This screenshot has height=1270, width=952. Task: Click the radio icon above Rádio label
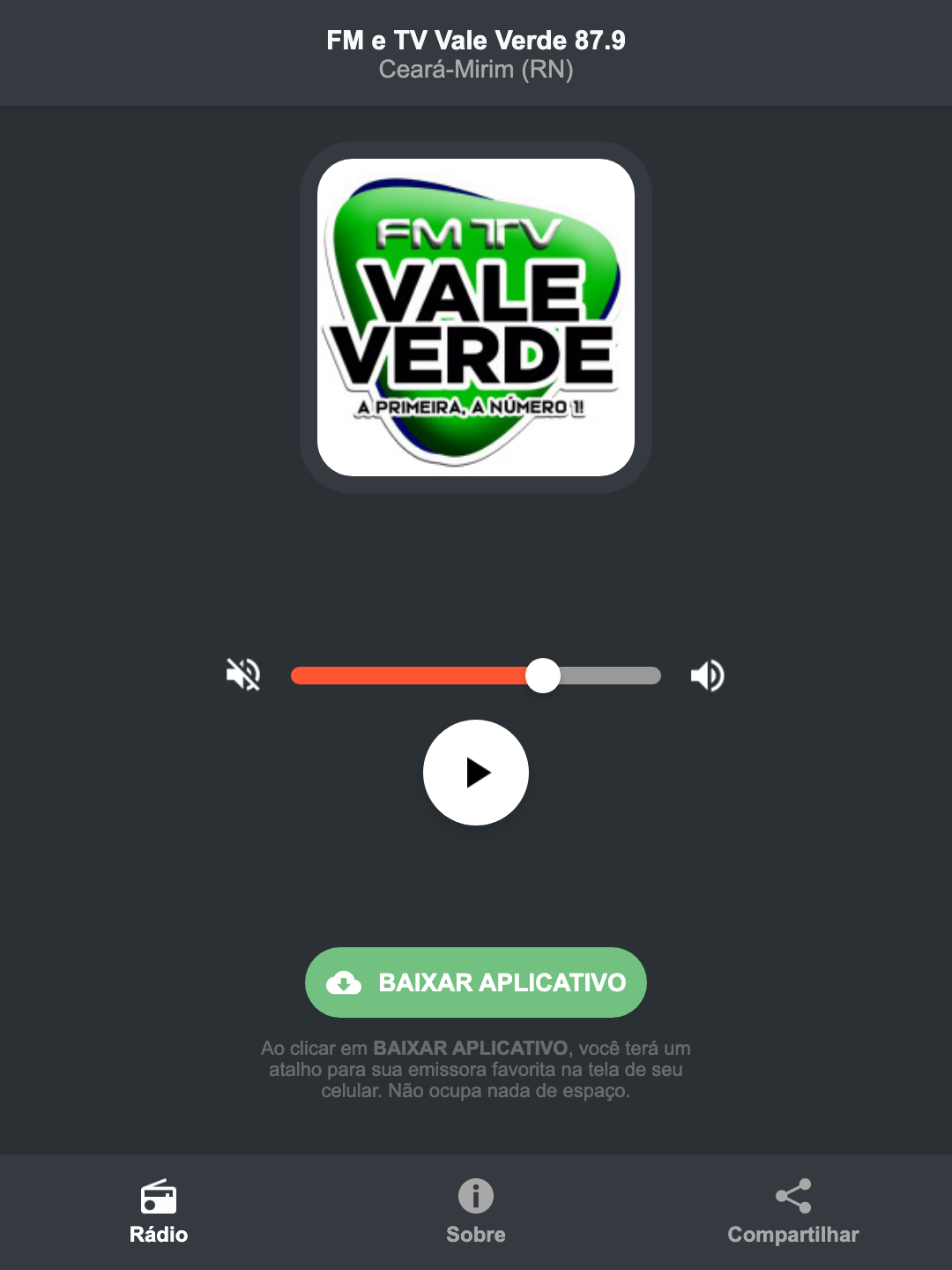pos(159,1198)
